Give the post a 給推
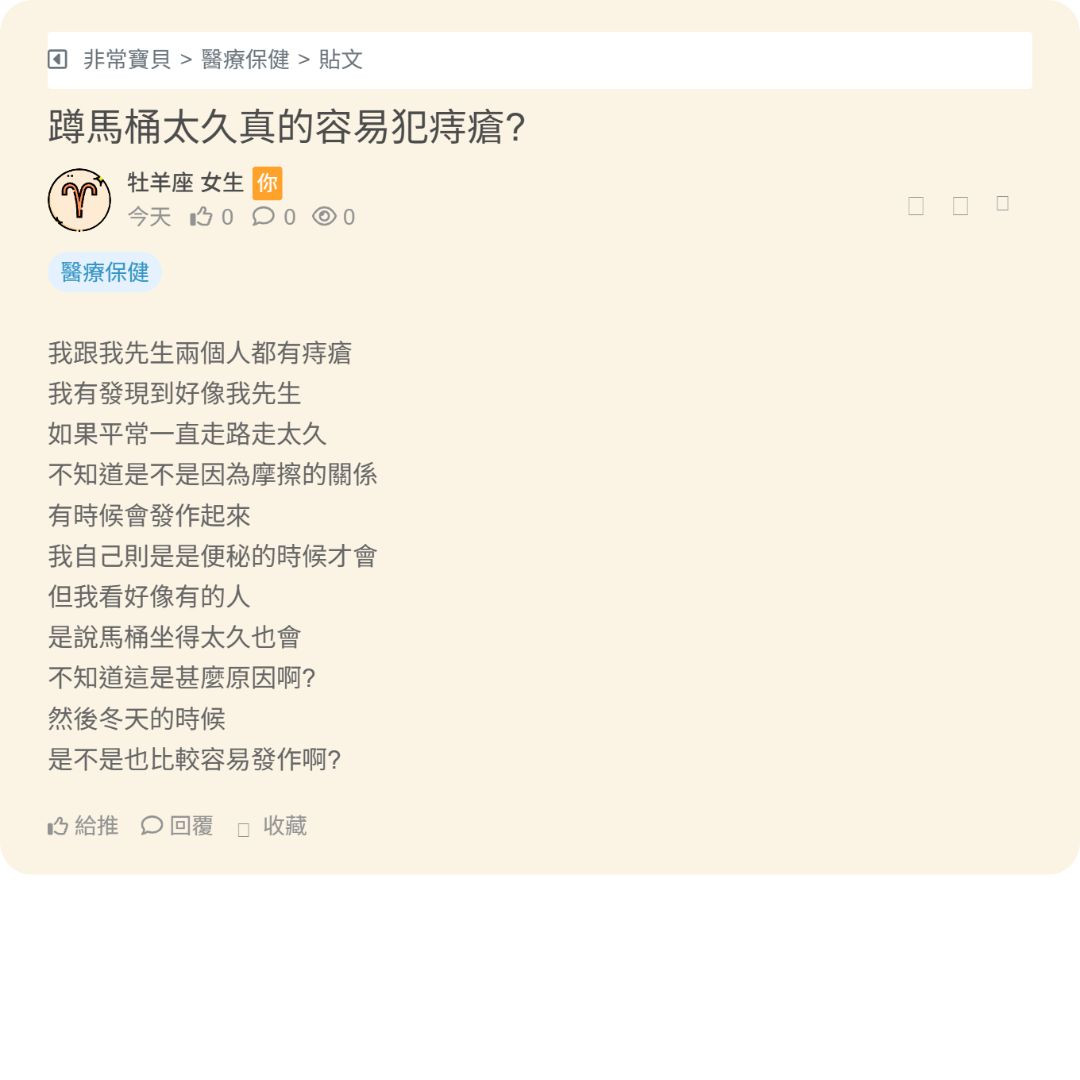The width and height of the screenshot is (1080, 1080). click(84, 826)
